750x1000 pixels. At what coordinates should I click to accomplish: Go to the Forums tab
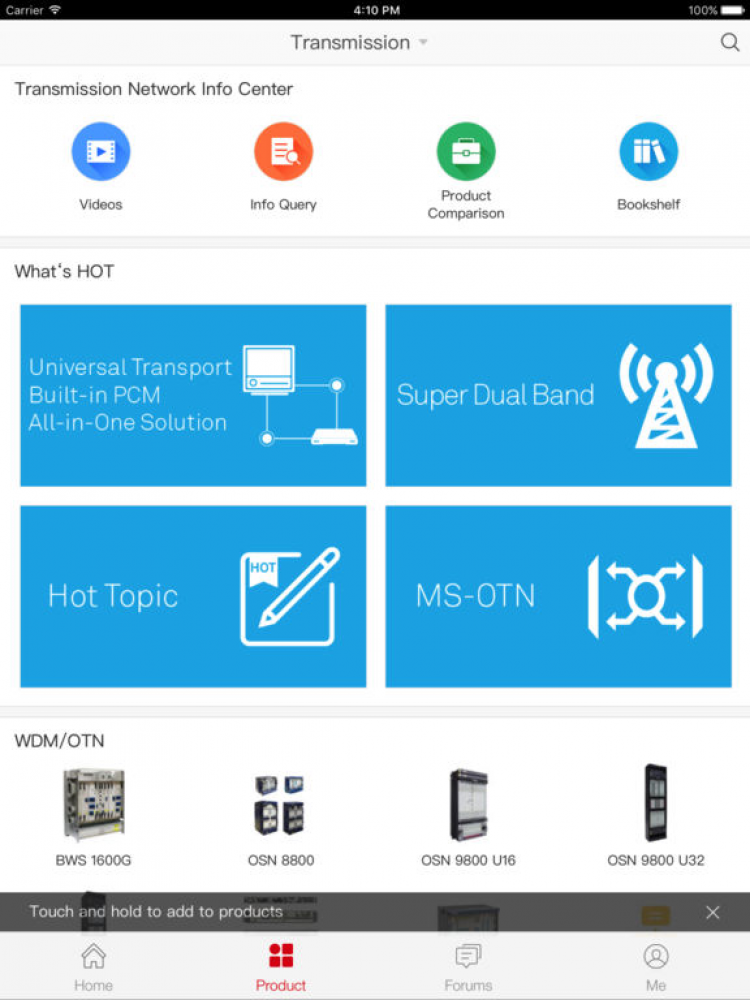point(468,967)
